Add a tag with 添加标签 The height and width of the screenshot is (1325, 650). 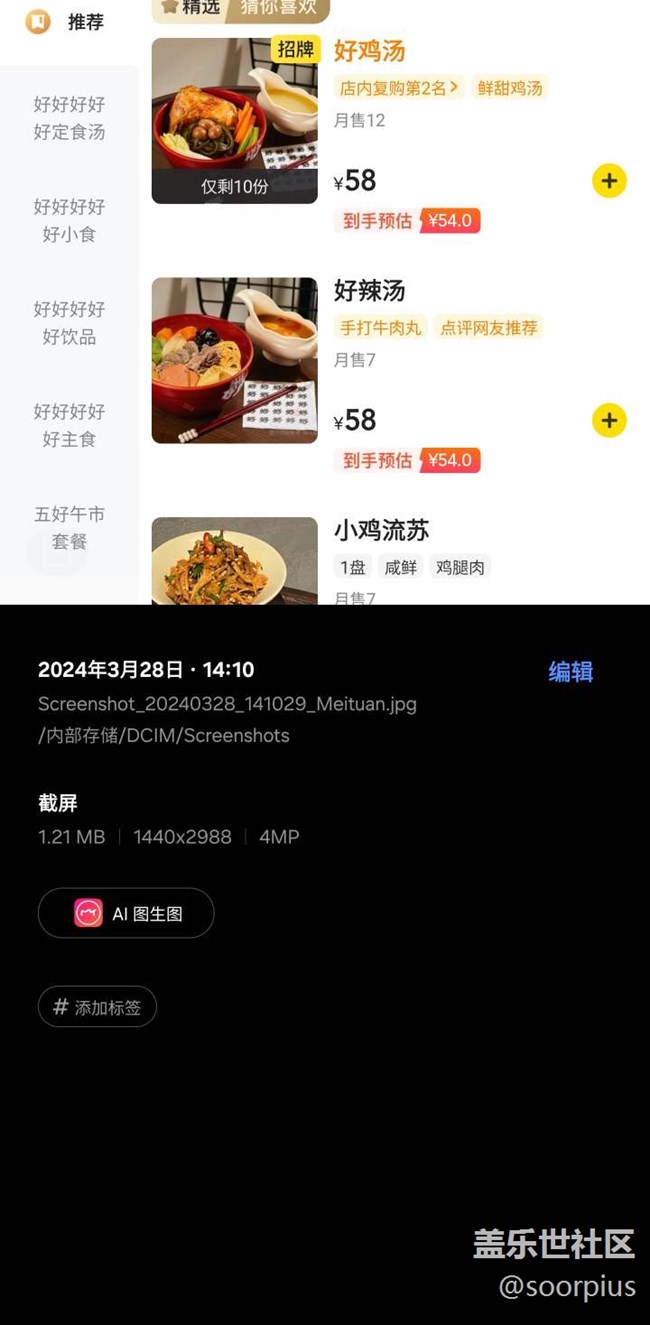pyautogui.click(x=98, y=1007)
